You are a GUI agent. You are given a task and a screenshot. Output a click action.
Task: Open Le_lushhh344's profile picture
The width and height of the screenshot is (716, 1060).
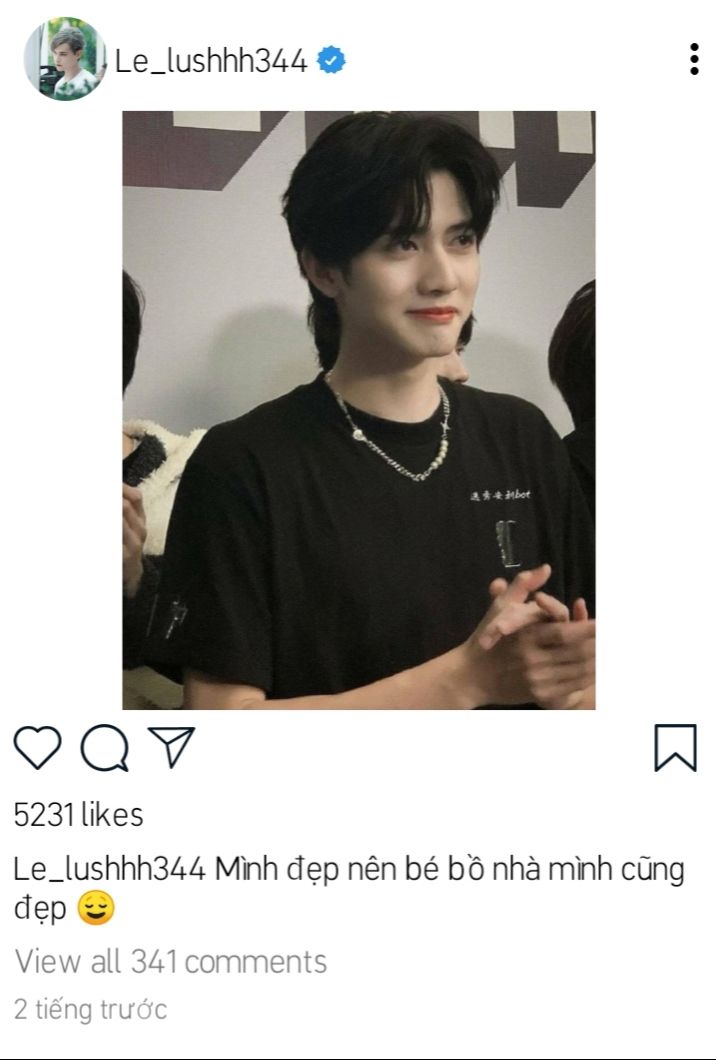[65, 60]
